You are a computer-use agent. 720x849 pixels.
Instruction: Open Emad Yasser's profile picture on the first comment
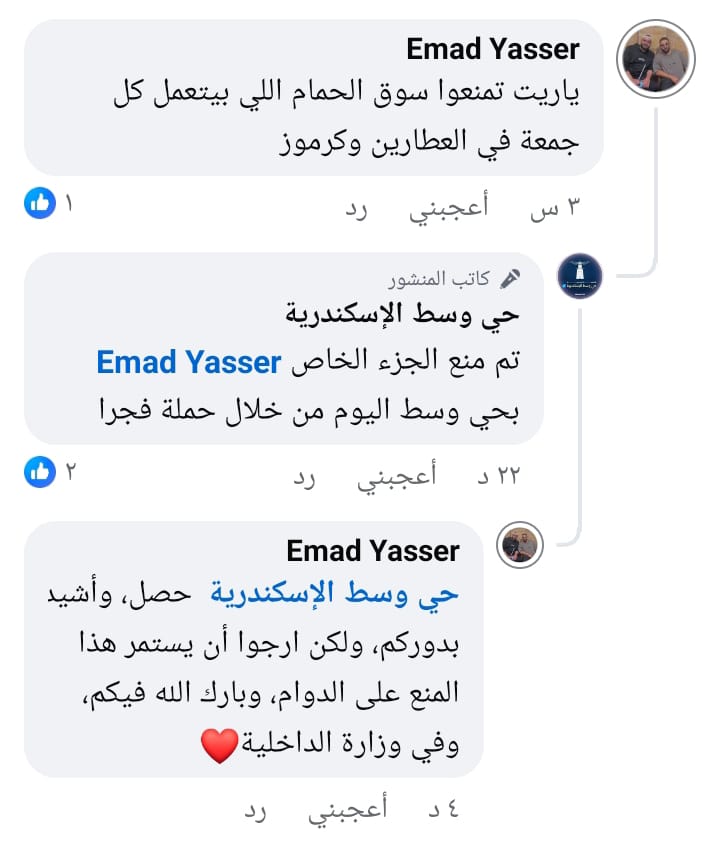tap(656, 59)
